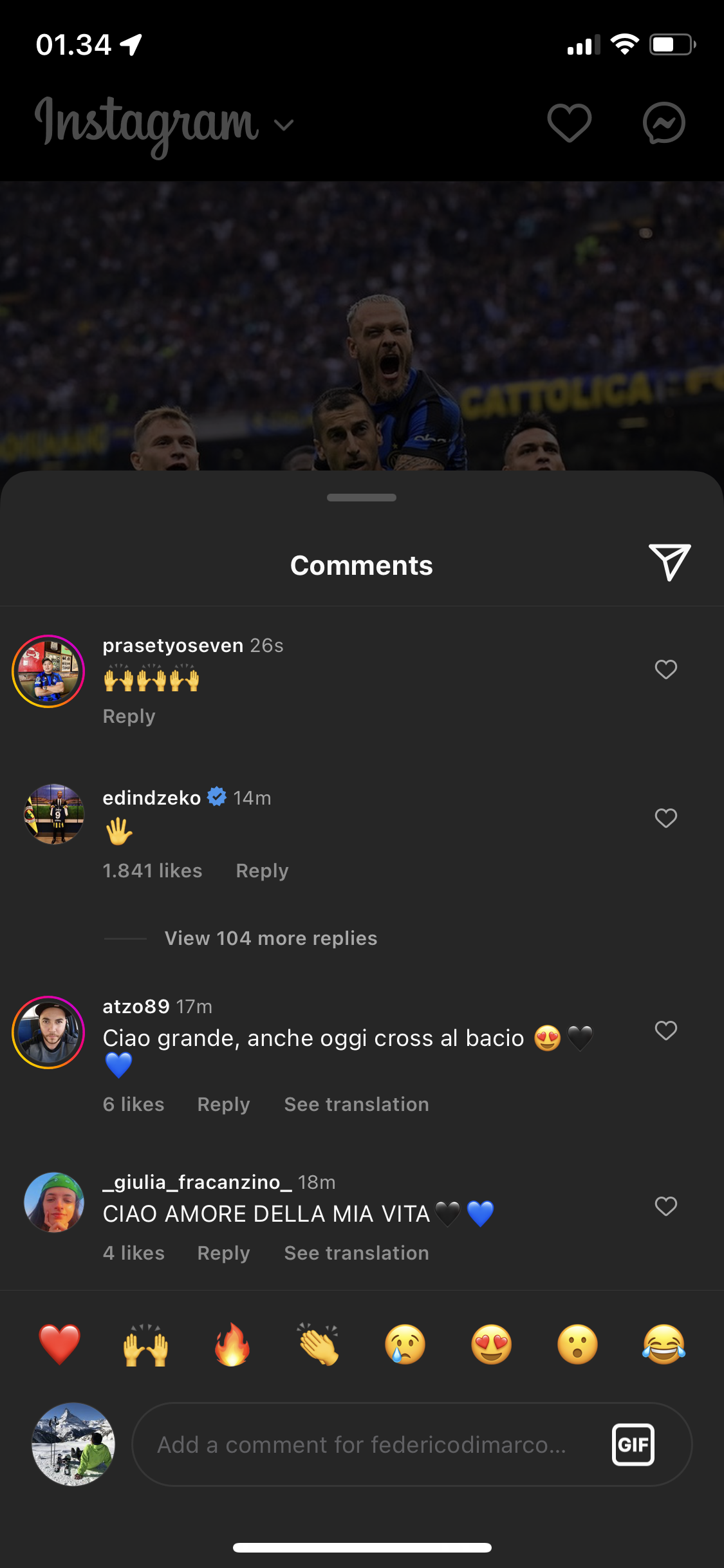Screen dimensions: 724x1568
Task: Expand View 104 more replies
Action: tap(270, 938)
